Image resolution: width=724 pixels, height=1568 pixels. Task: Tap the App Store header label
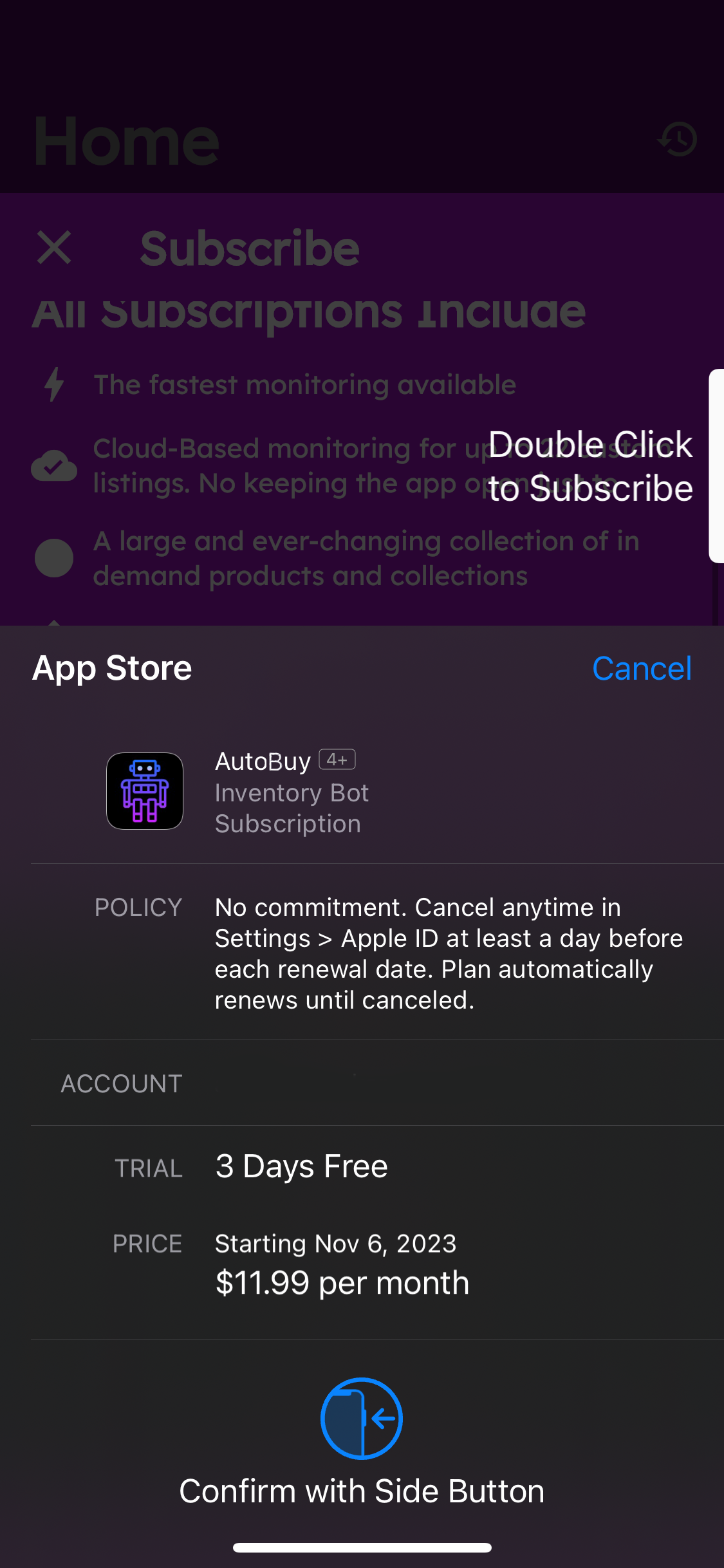point(112,668)
